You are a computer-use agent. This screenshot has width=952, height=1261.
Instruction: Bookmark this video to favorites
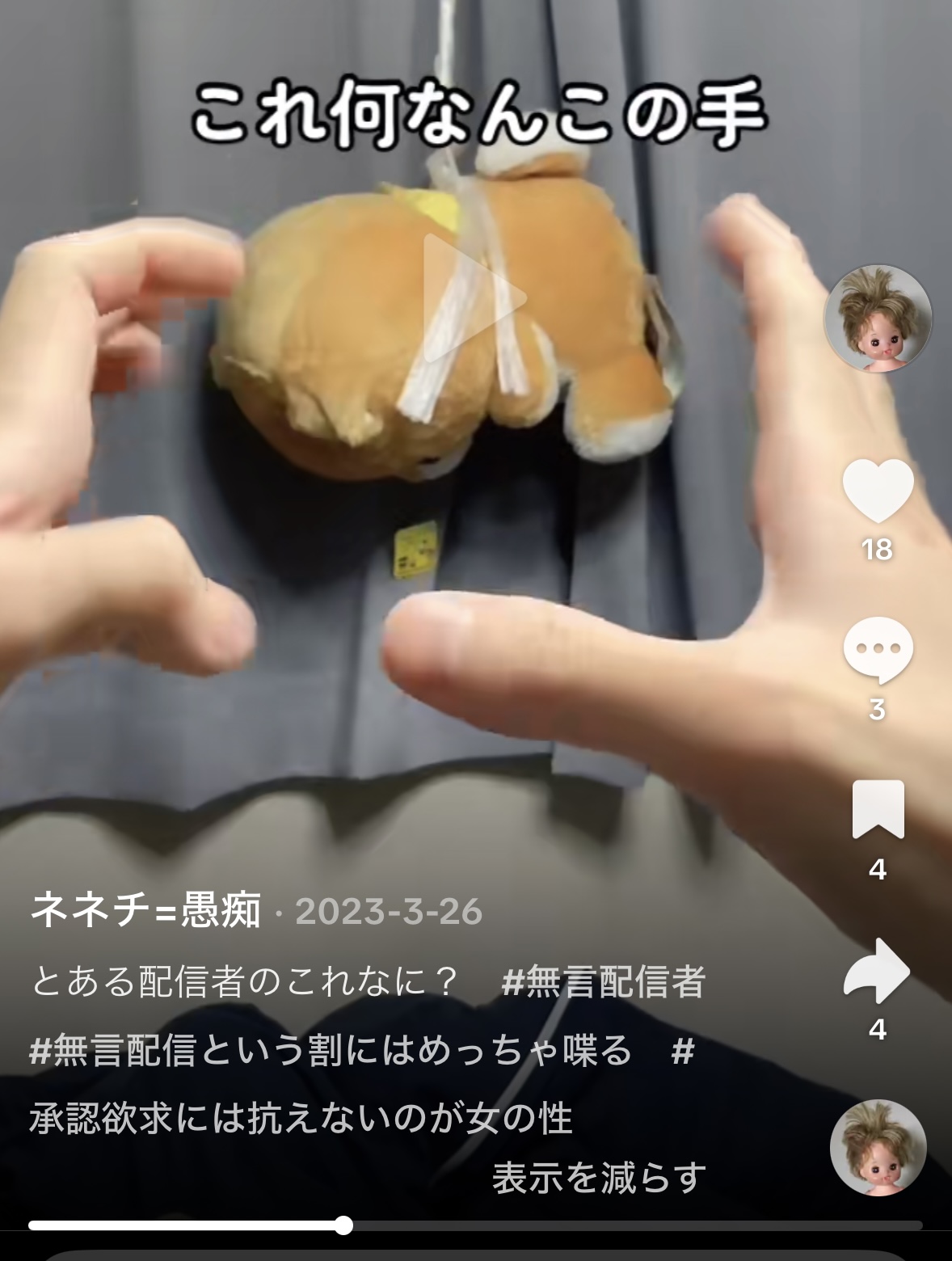tap(878, 809)
